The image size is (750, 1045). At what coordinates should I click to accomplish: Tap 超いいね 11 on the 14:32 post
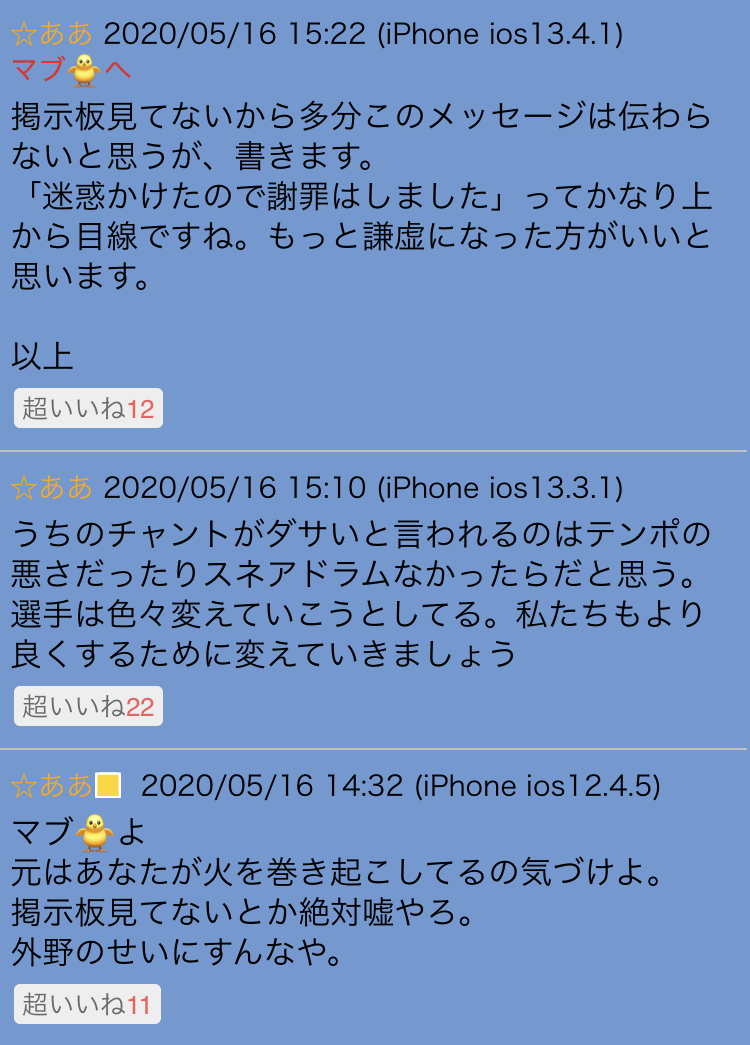(x=87, y=1004)
